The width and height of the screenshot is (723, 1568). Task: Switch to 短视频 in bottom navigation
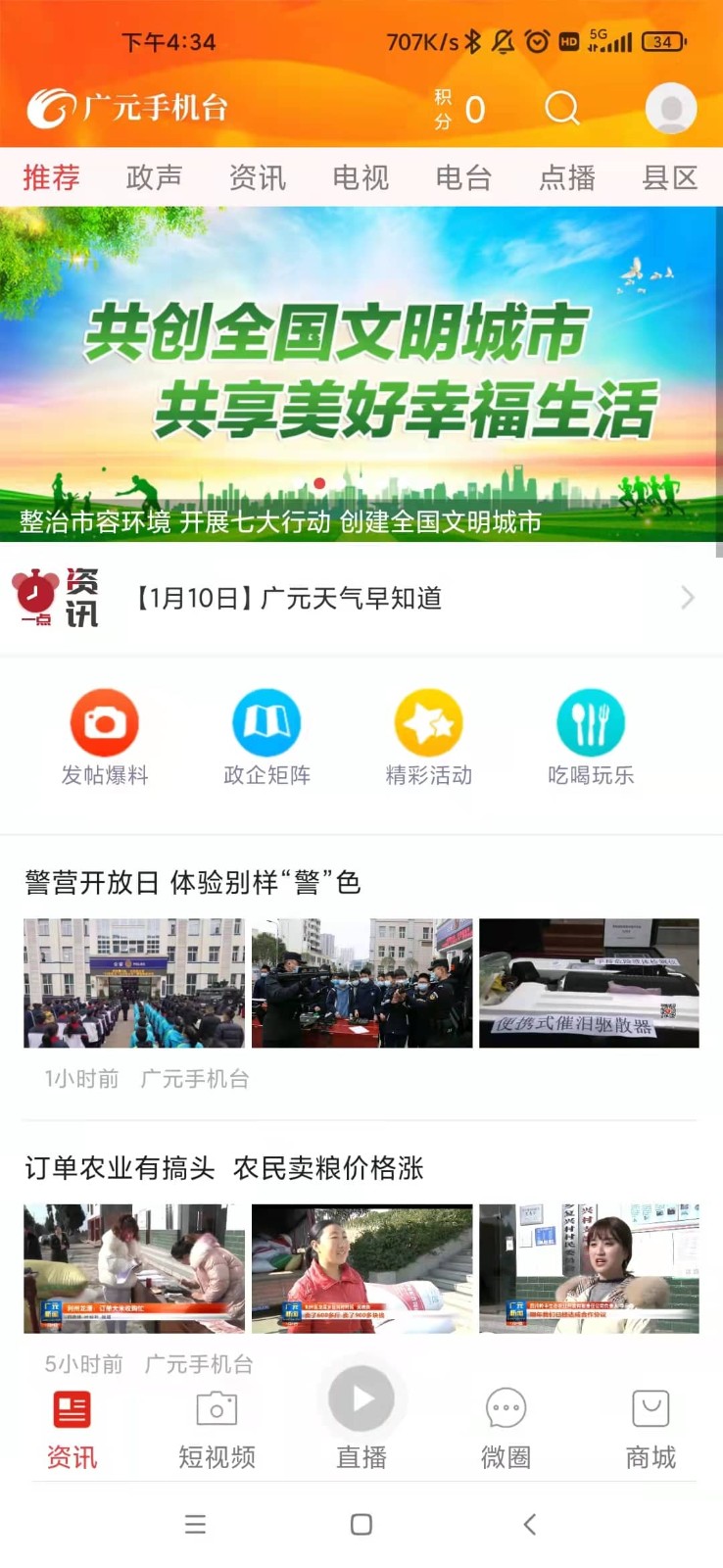217,1429
